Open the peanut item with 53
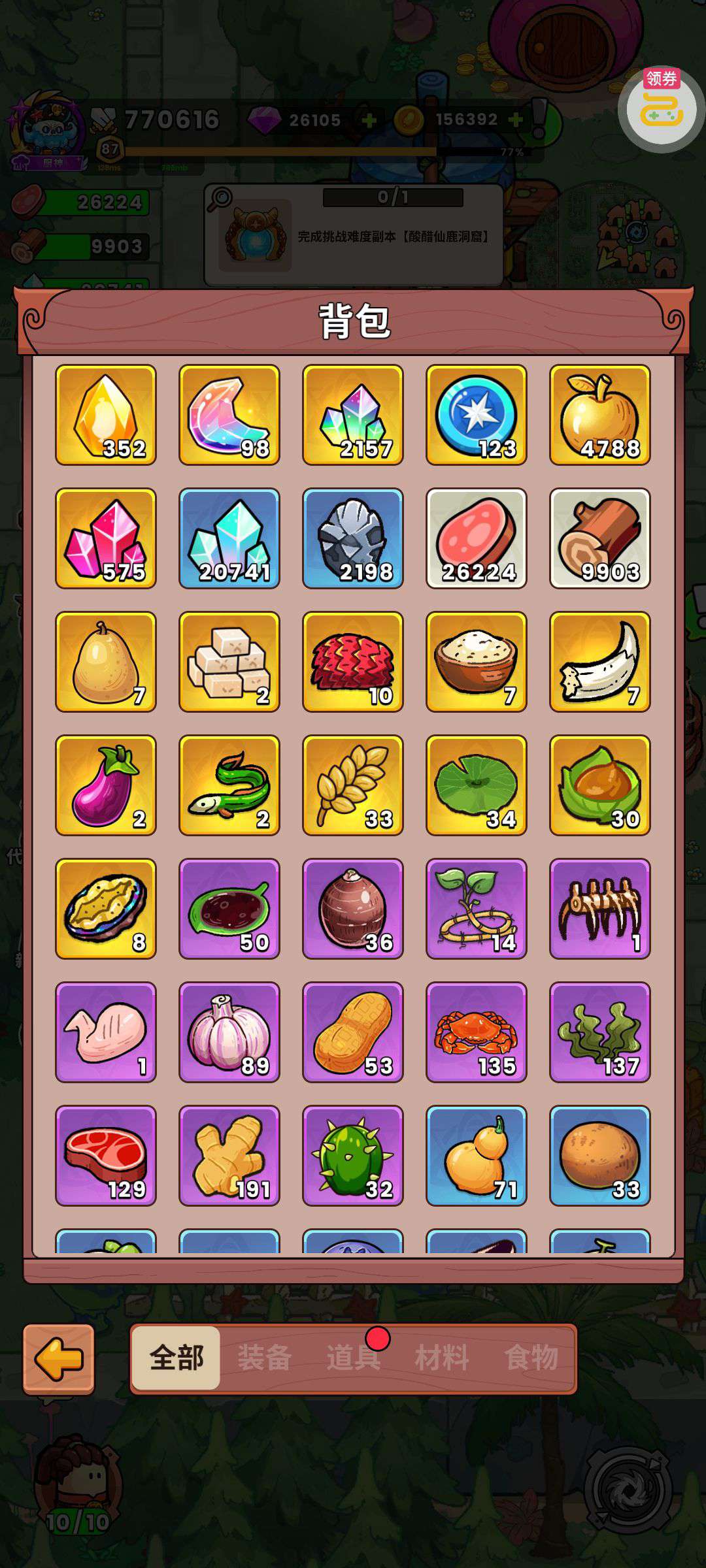Viewport: 706px width, 1568px height. [353, 1032]
